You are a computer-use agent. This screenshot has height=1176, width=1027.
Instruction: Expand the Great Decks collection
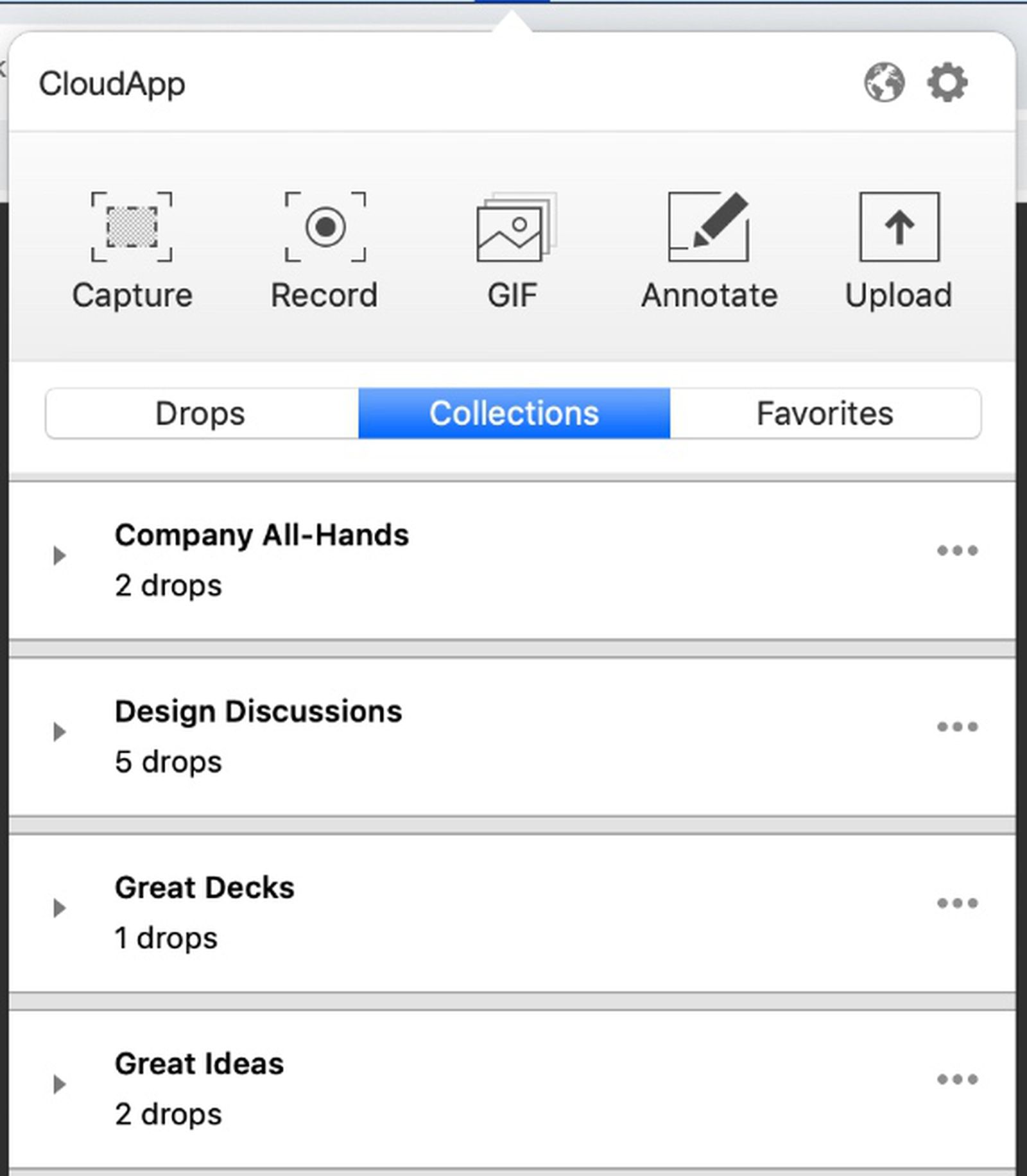[x=60, y=908]
